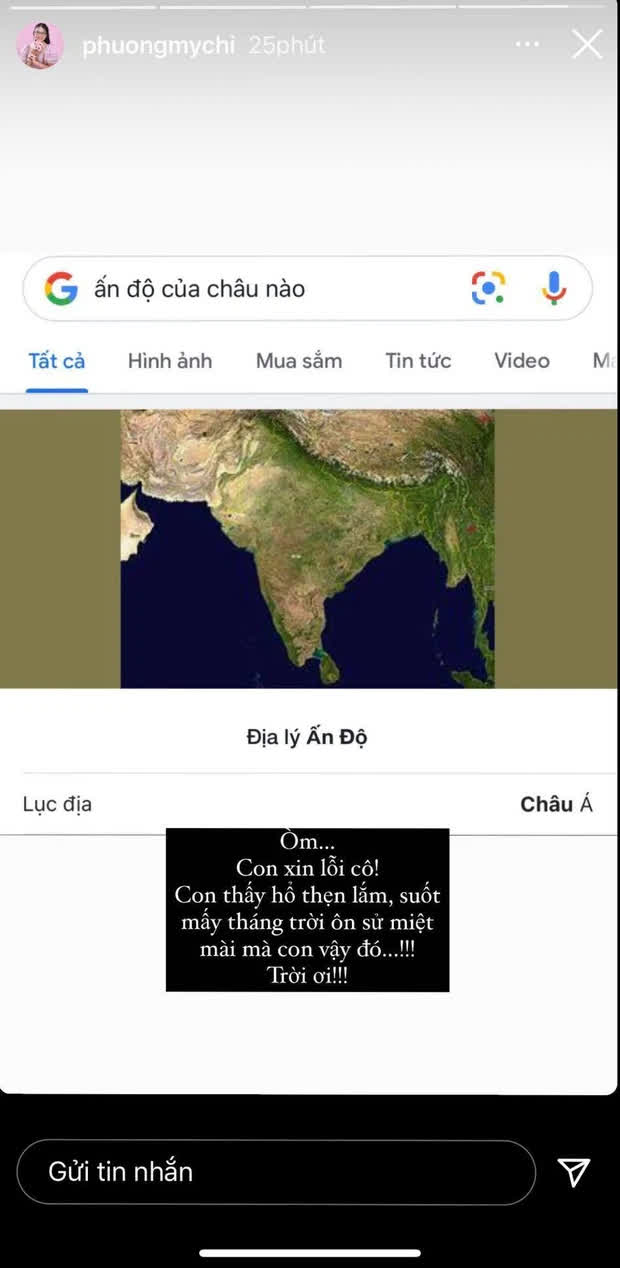Image resolution: width=620 pixels, height=1268 pixels.
Task: Focus the Gửi tin nhắn message field
Action: [x=277, y=1172]
